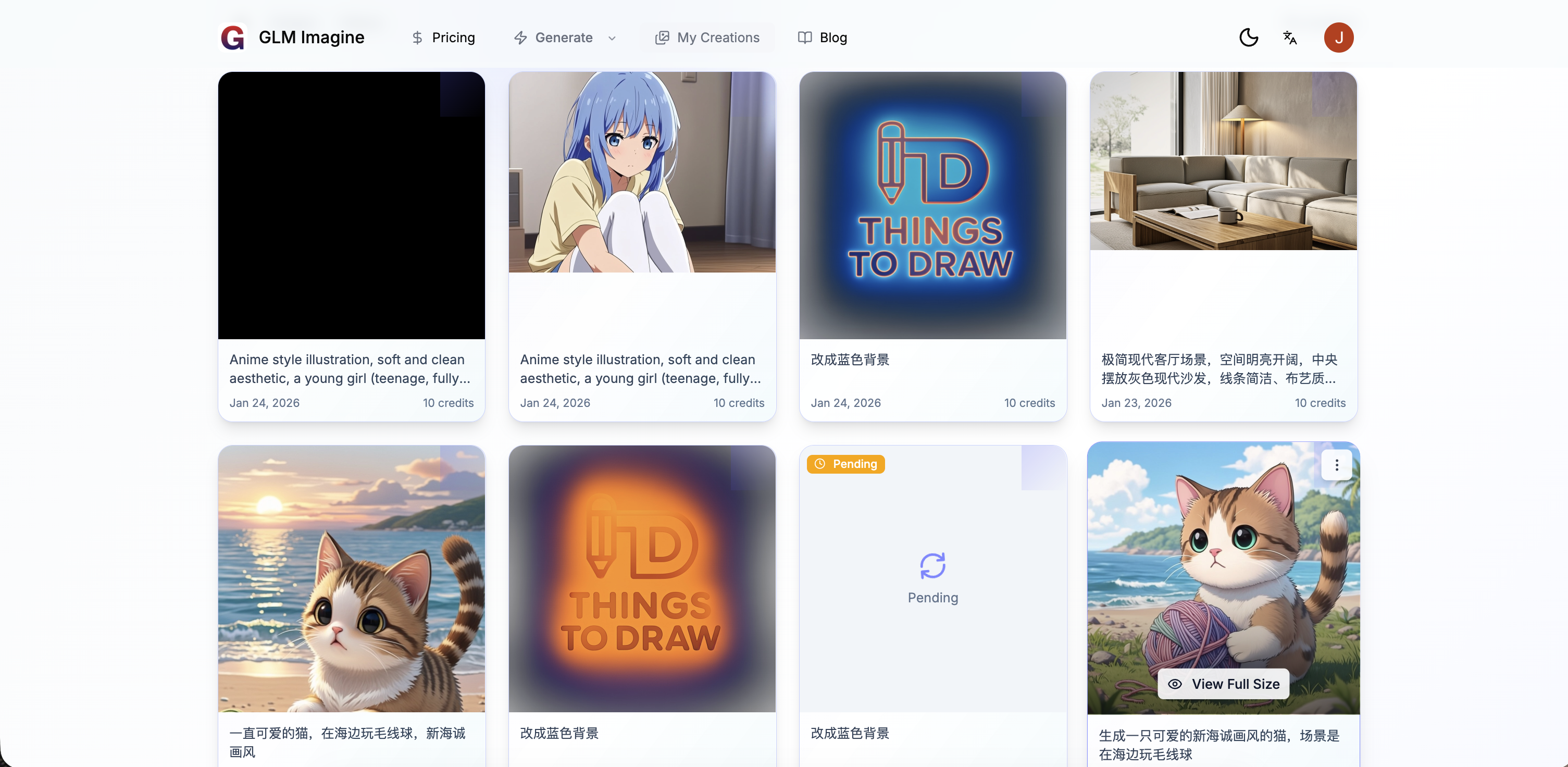The height and width of the screenshot is (767, 1568).
Task: Open the sunset beach cat creation
Action: coord(351,578)
